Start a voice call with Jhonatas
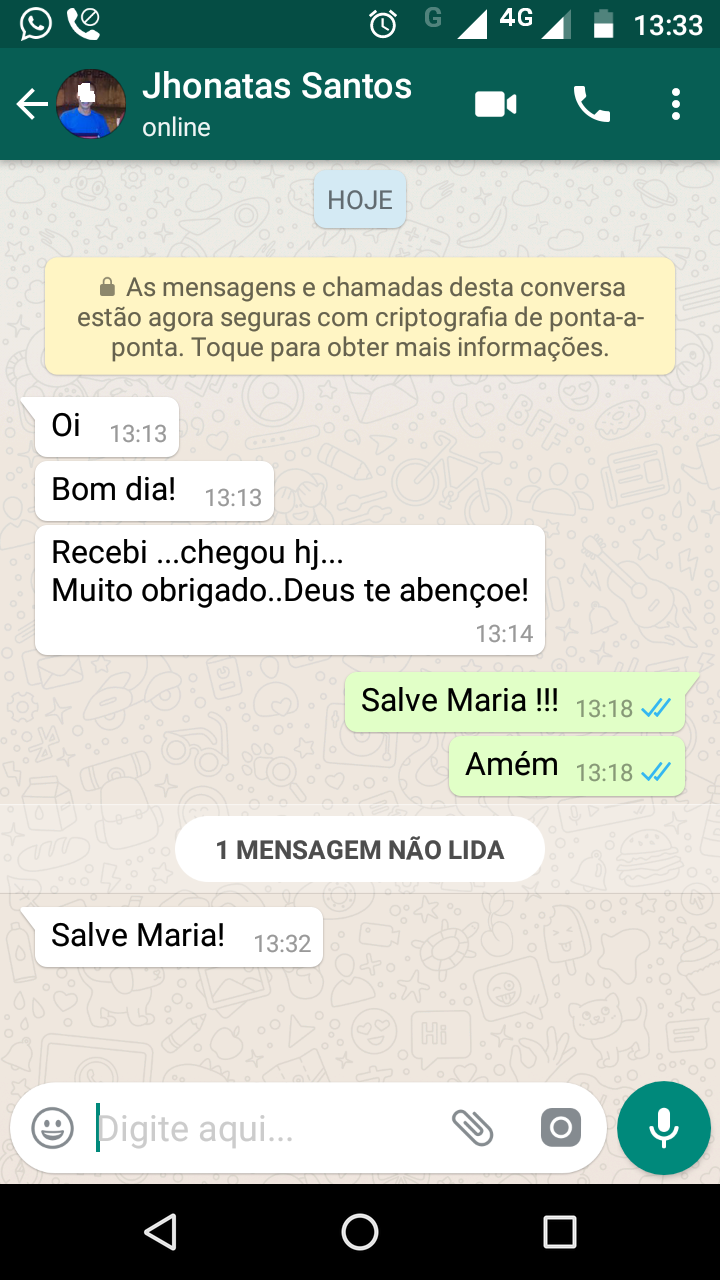 coord(591,104)
